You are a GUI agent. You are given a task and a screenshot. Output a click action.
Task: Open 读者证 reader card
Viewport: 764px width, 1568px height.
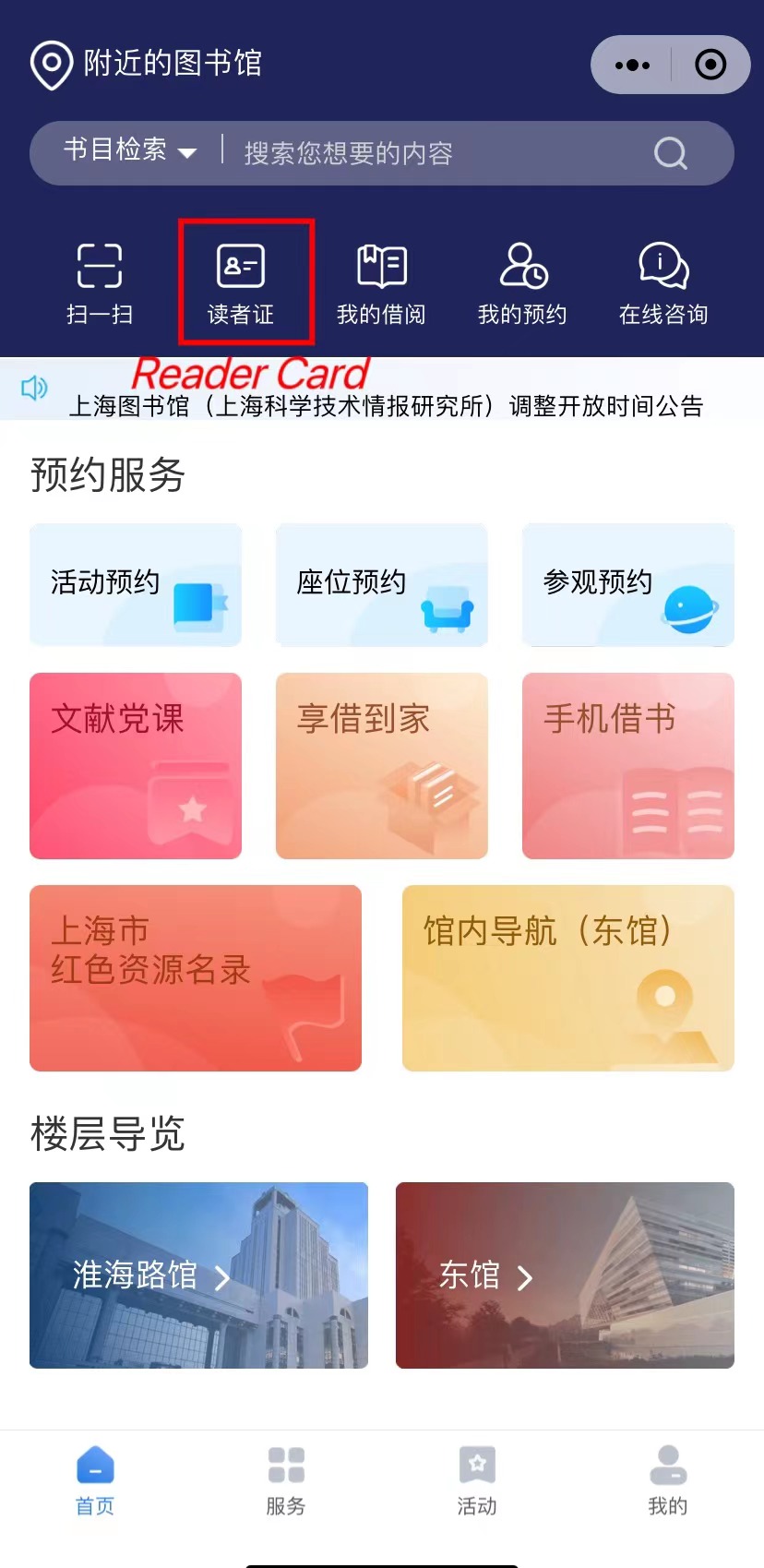[x=241, y=283]
